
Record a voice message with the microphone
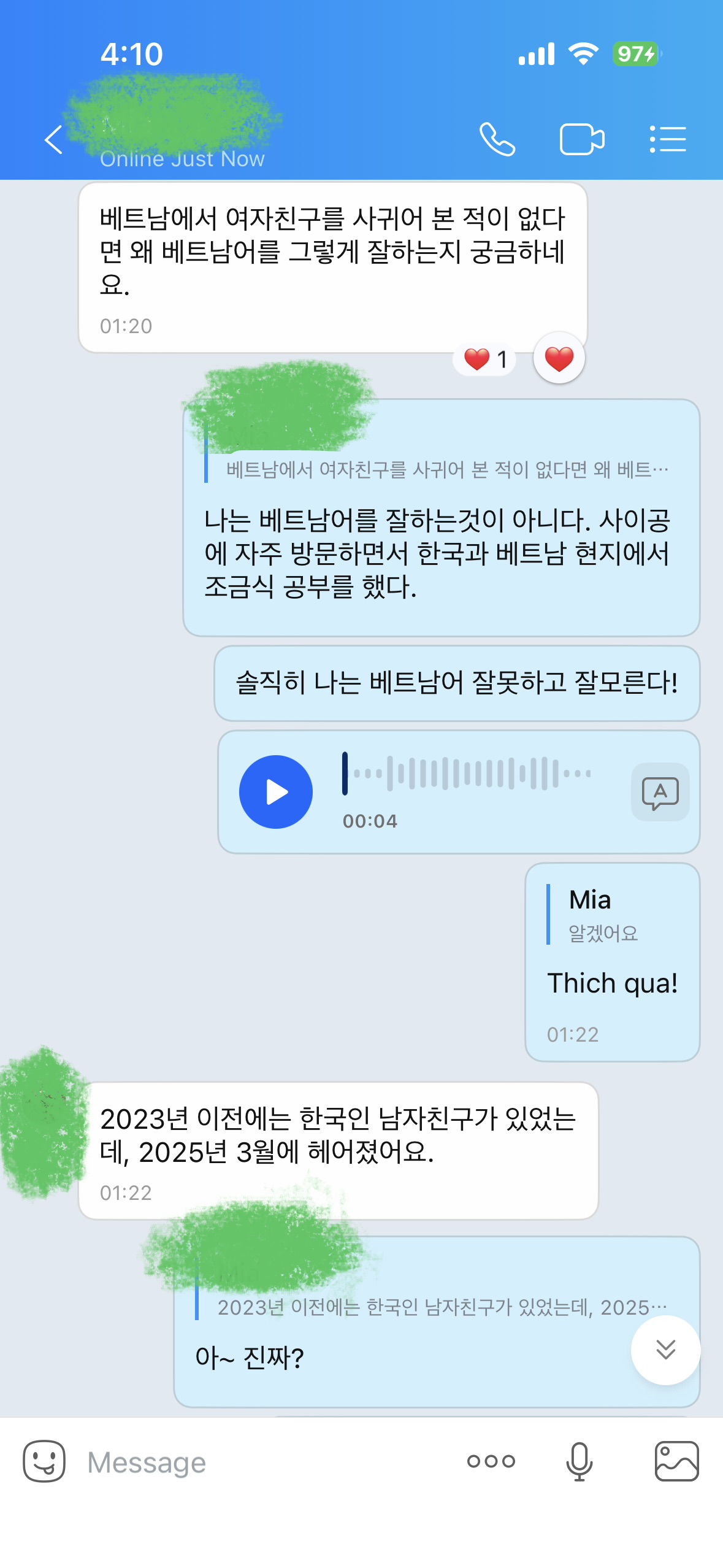[x=579, y=1461]
